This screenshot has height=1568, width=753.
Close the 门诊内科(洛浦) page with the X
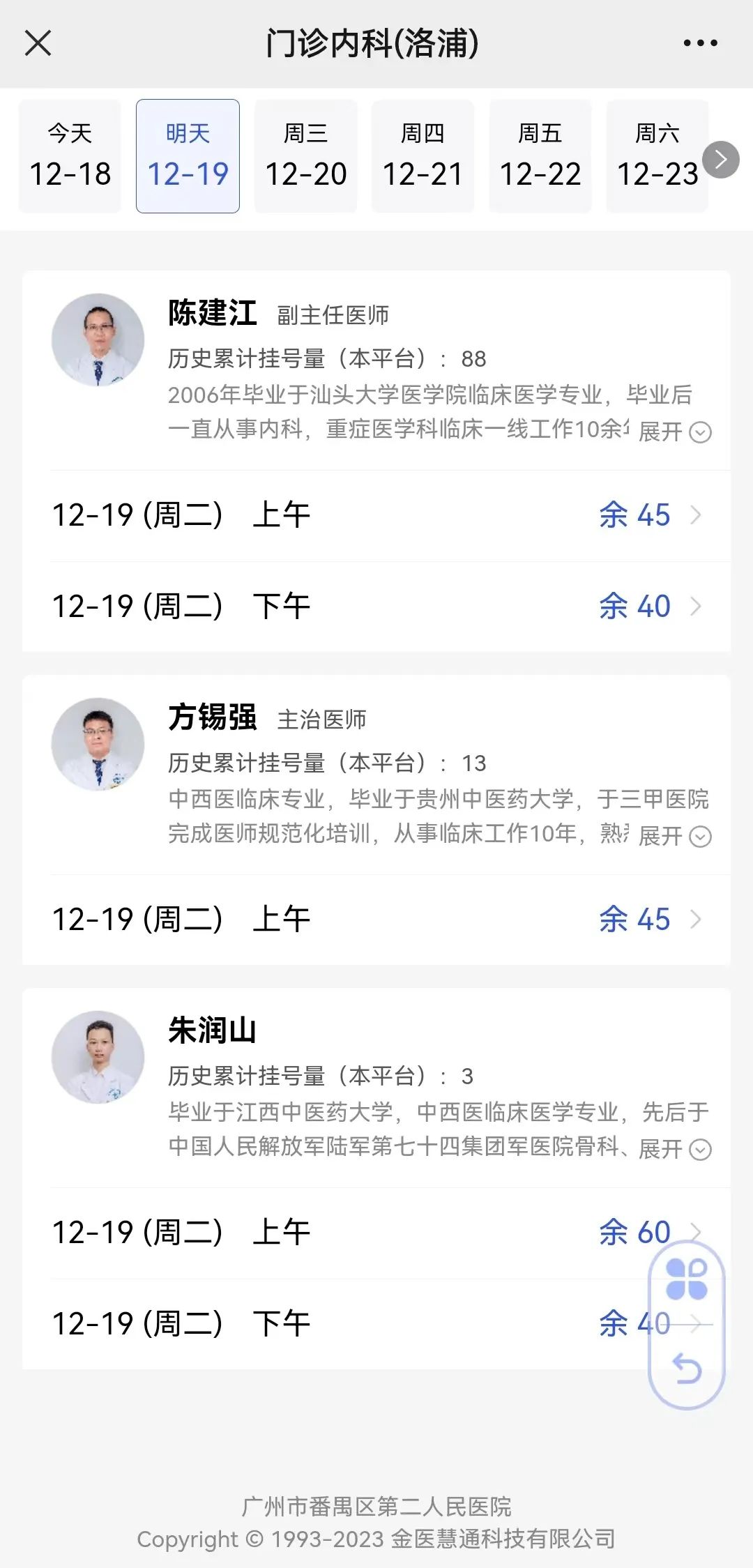(x=40, y=43)
